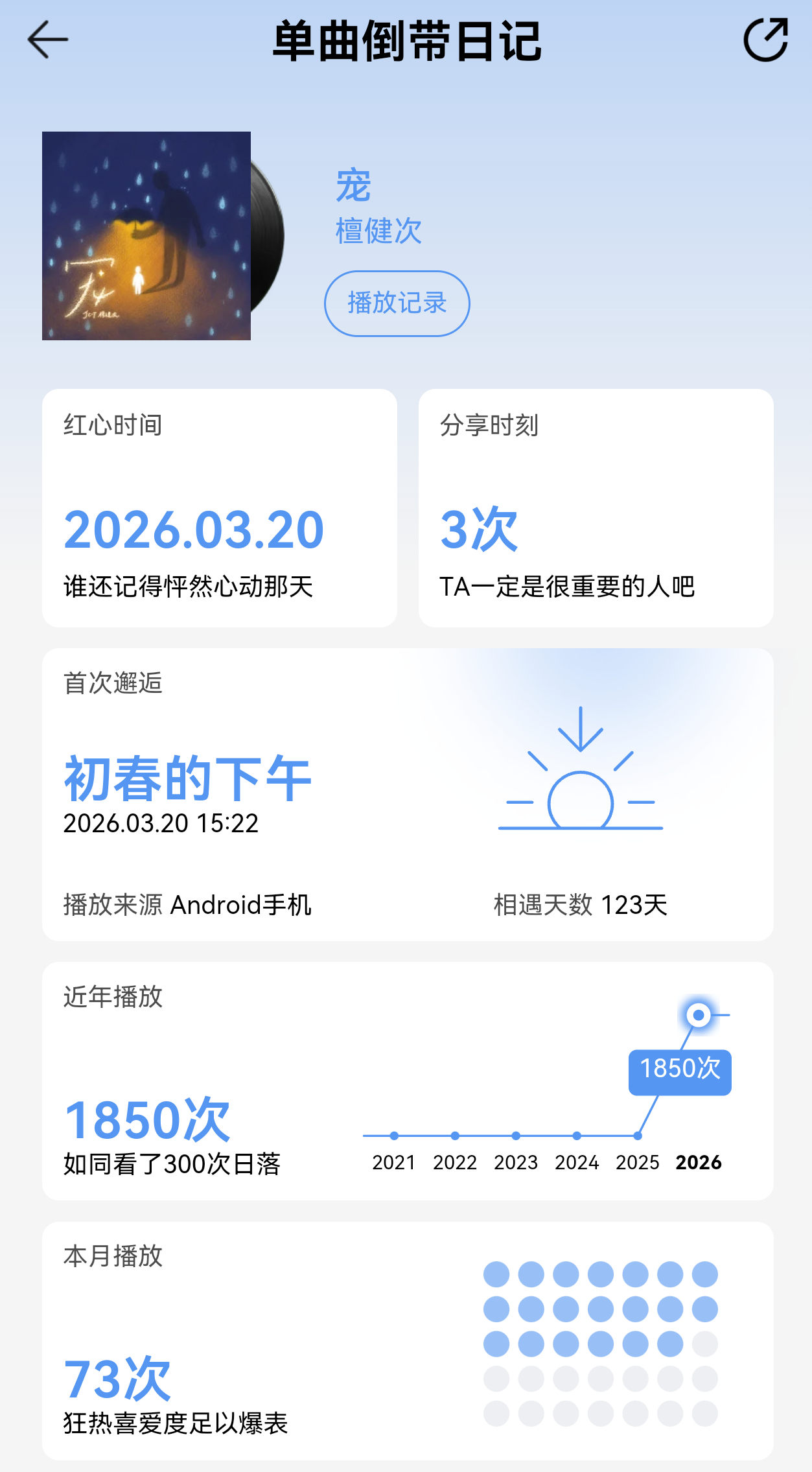The height and width of the screenshot is (1472, 812).
Task: Tap the 宠 album cover artwork
Action: pos(146,236)
